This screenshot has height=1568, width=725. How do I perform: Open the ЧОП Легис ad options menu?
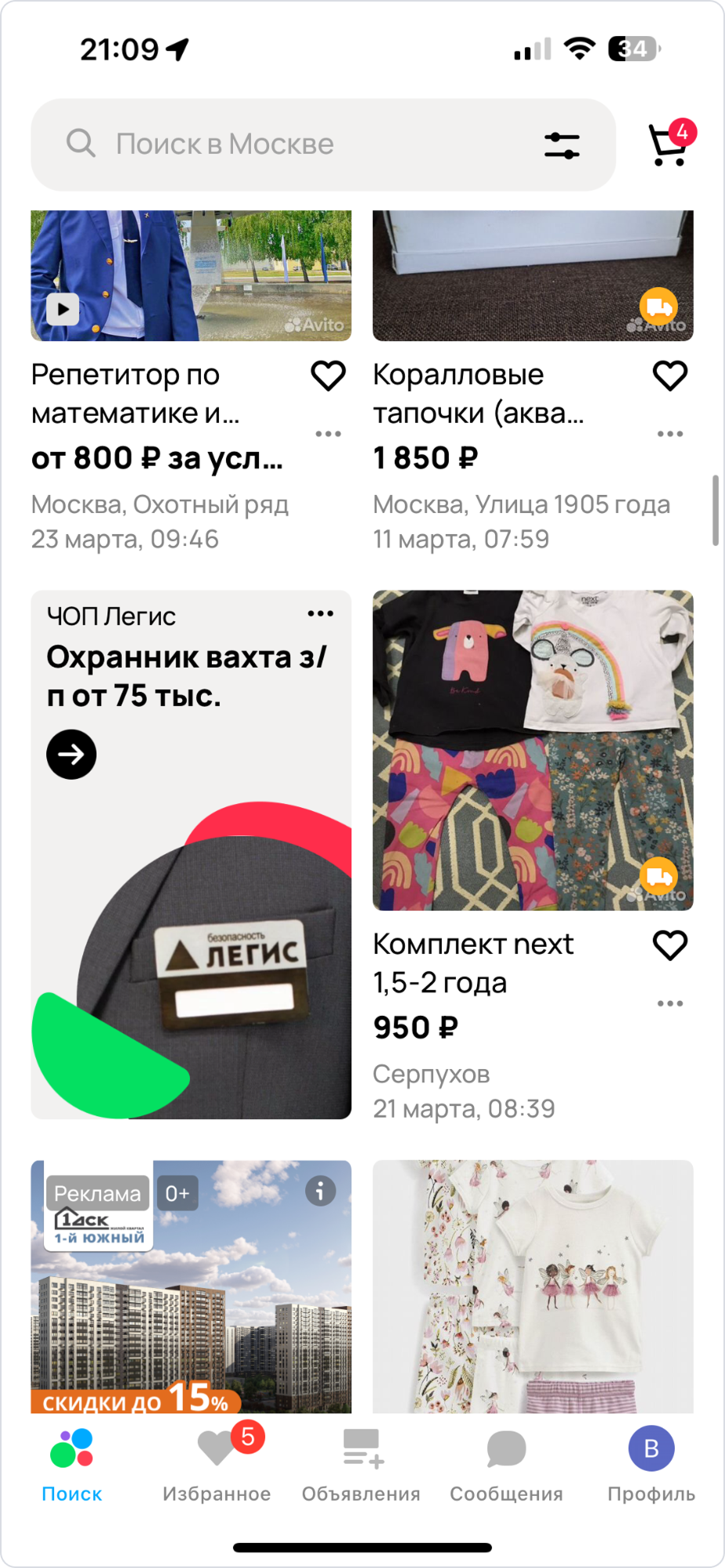click(x=320, y=614)
